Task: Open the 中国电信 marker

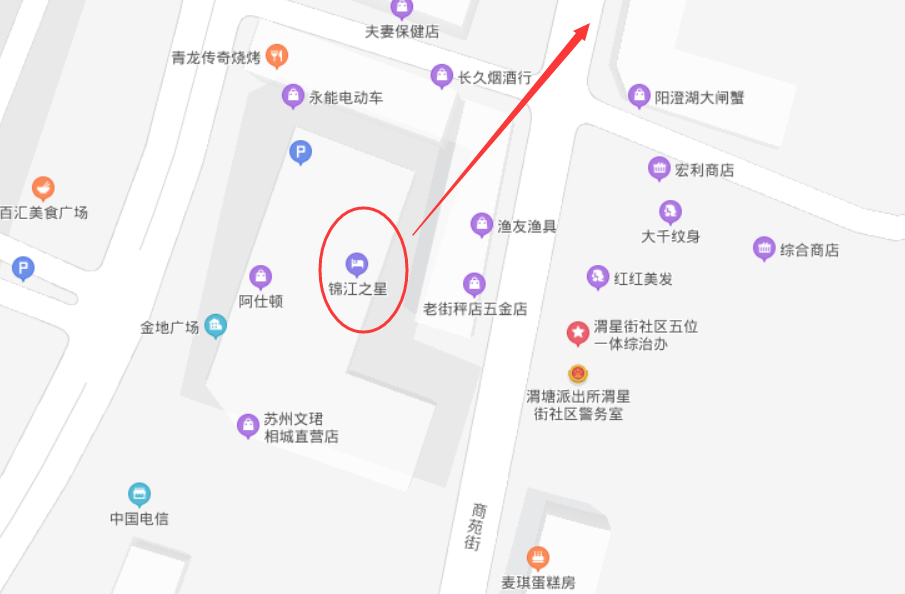Action: [140, 494]
